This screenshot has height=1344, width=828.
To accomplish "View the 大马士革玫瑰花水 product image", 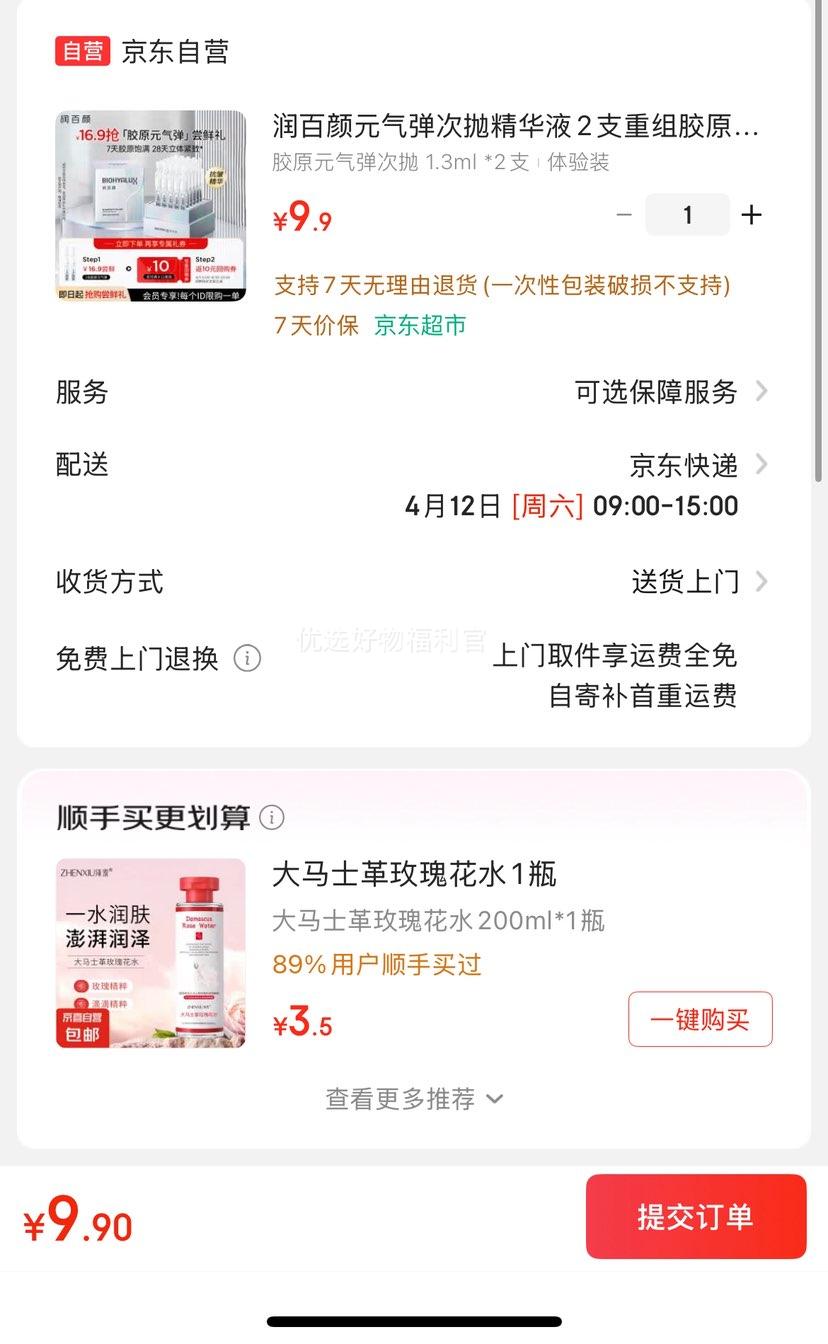I will pyautogui.click(x=150, y=965).
